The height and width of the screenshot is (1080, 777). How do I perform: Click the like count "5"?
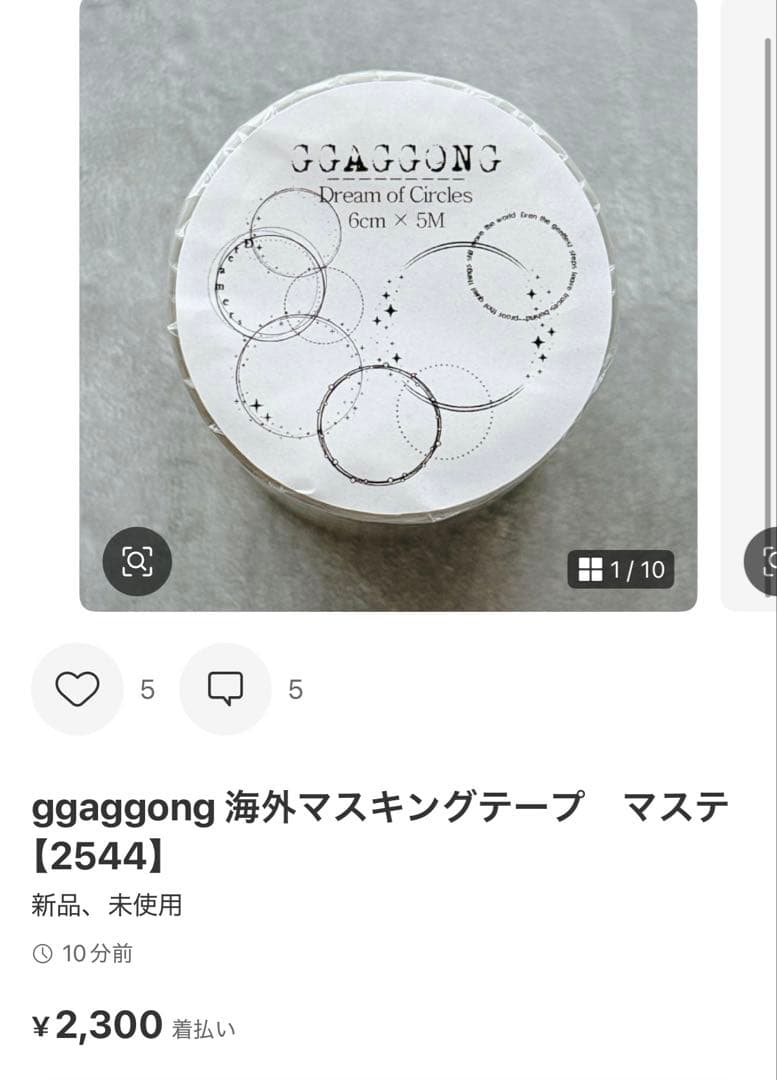click(148, 688)
